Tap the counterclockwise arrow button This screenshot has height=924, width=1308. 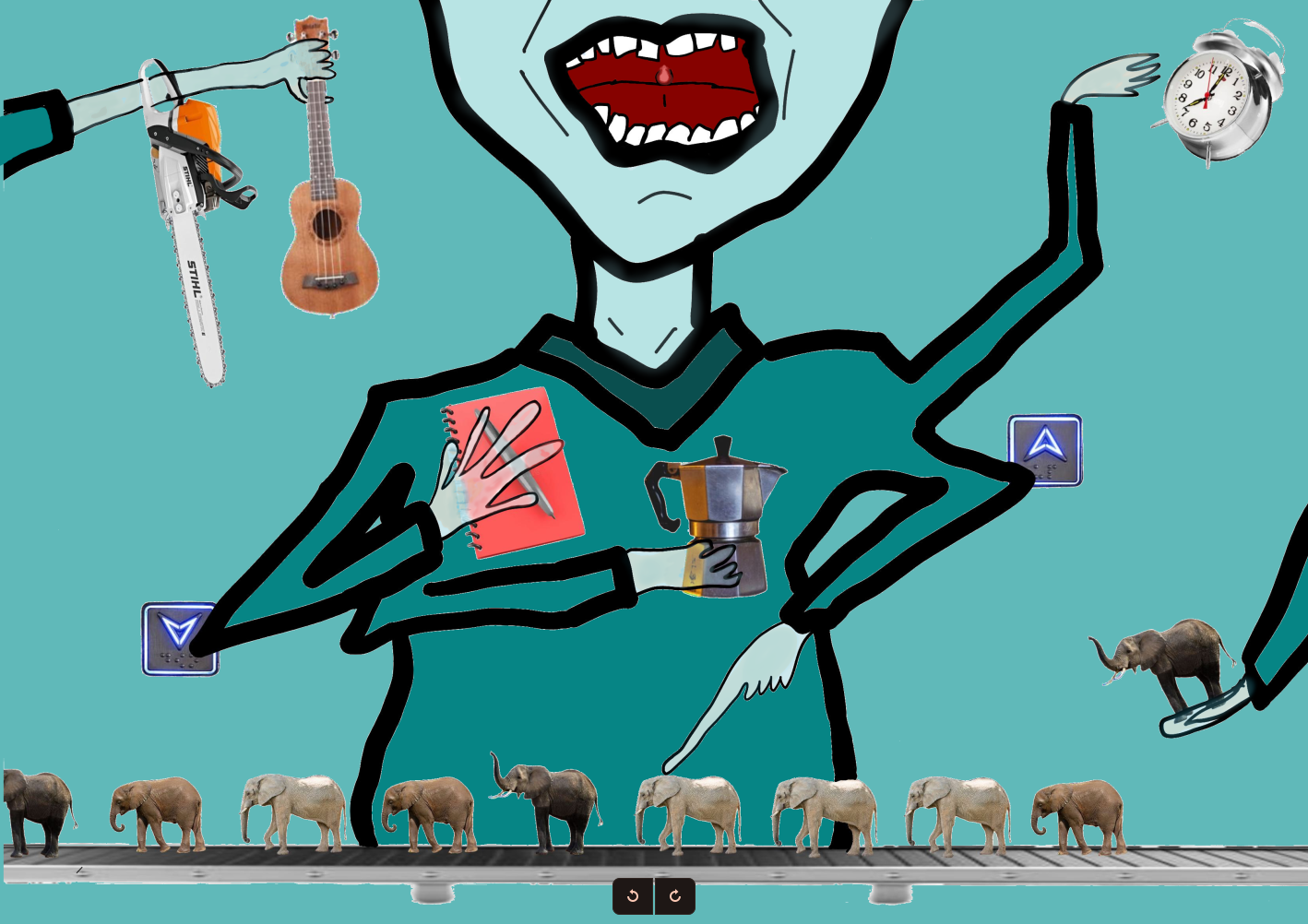click(x=633, y=895)
